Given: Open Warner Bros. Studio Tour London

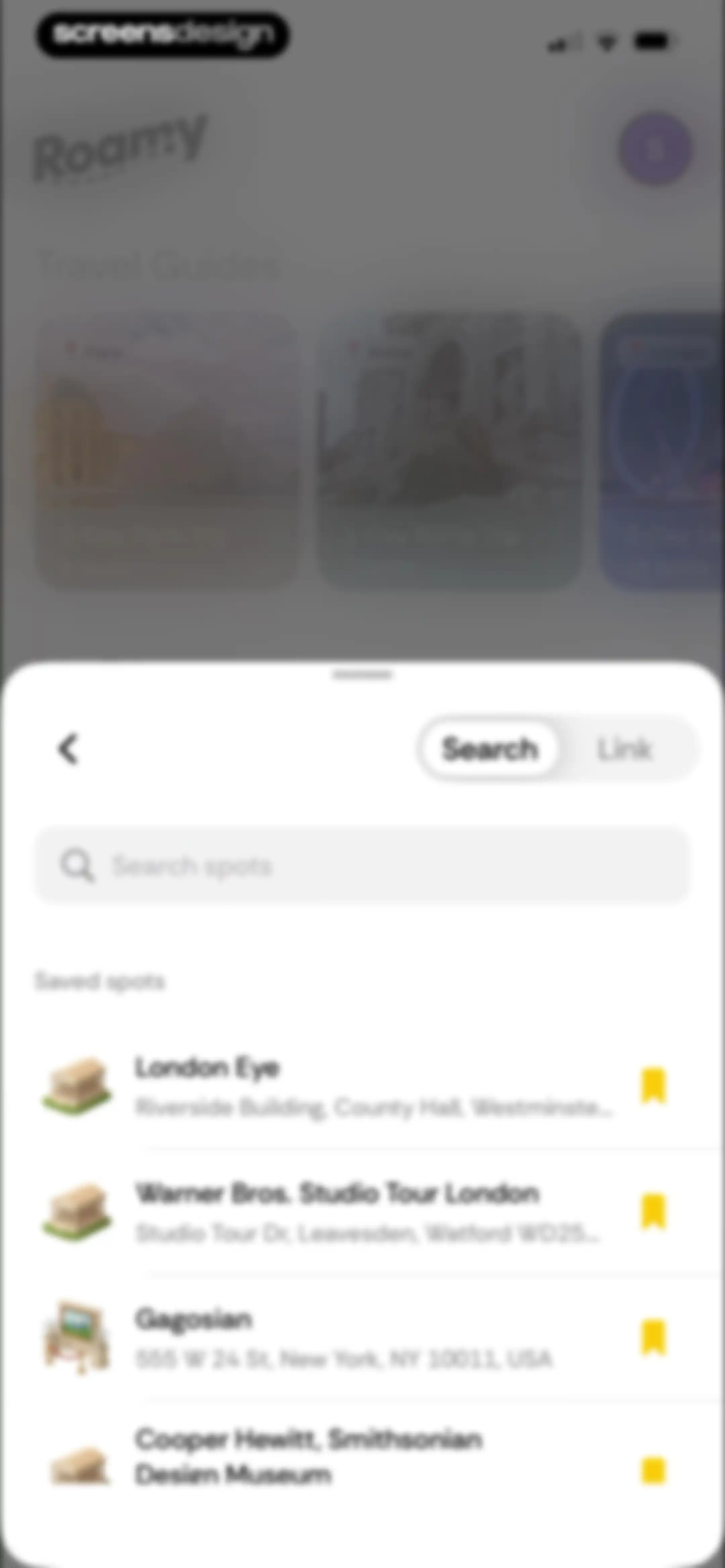Looking at the screenshot, I should click(363, 1212).
